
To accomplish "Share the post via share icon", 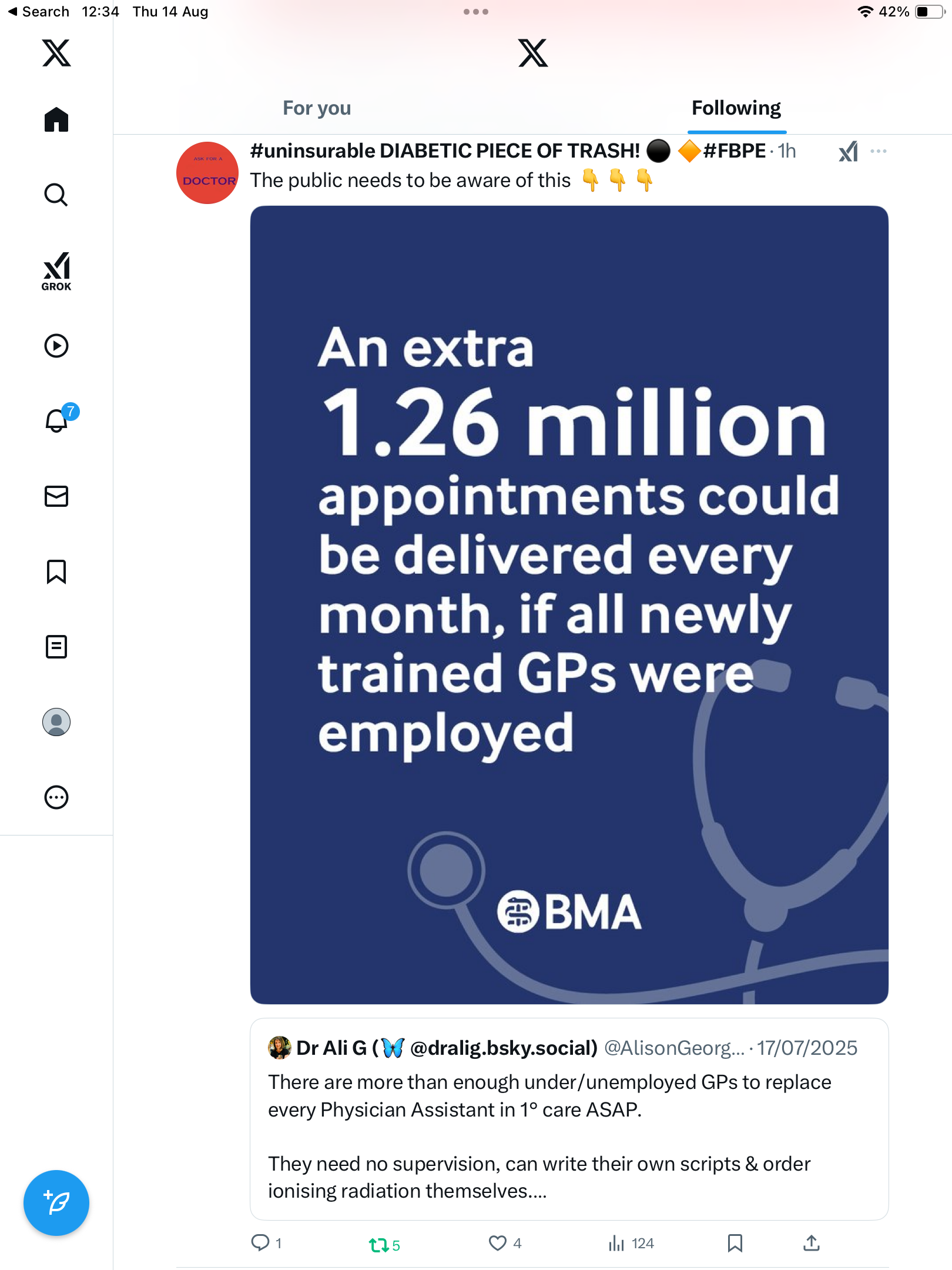I will pyautogui.click(x=812, y=1243).
